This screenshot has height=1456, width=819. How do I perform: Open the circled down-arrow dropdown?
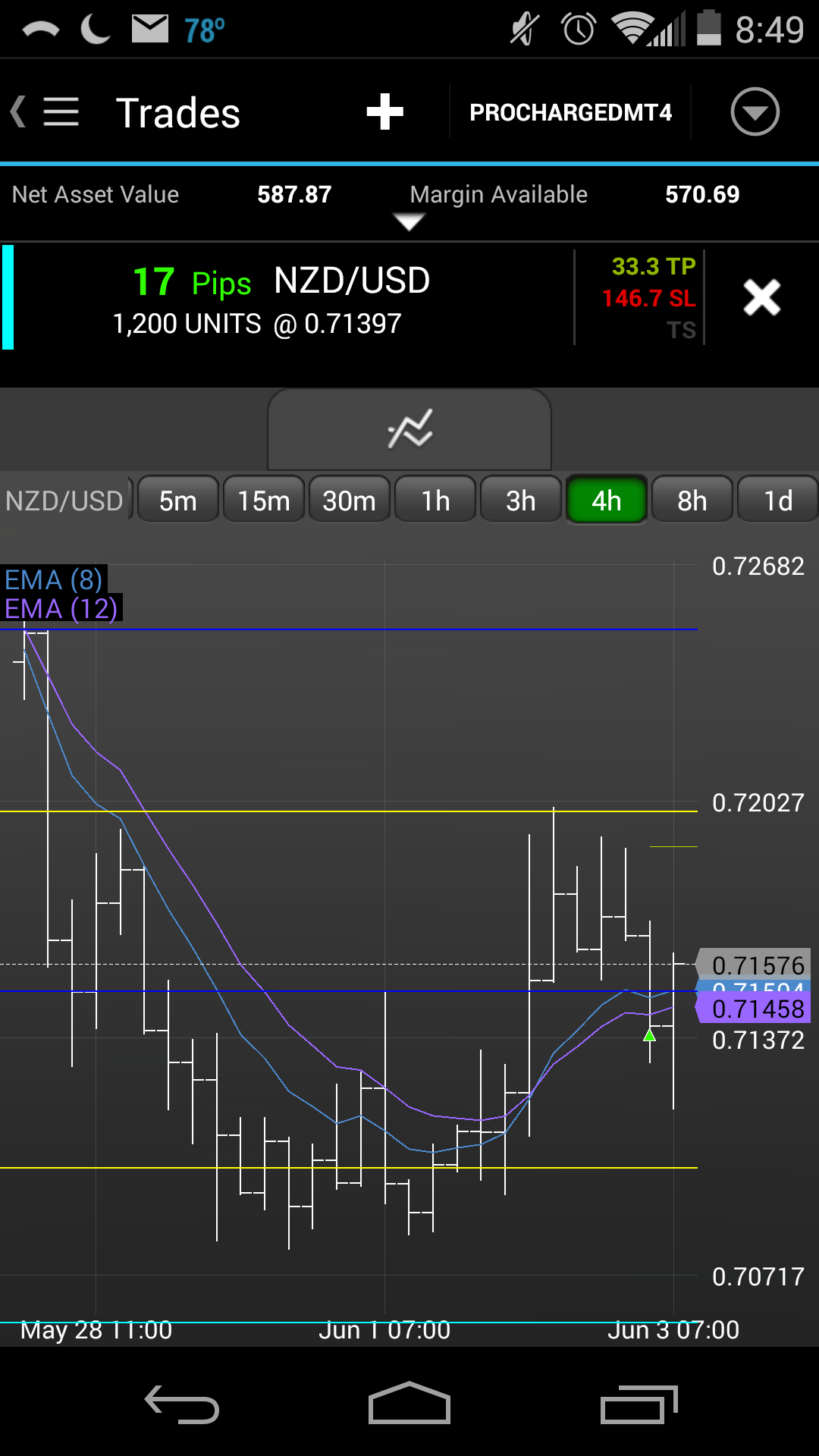click(x=755, y=112)
